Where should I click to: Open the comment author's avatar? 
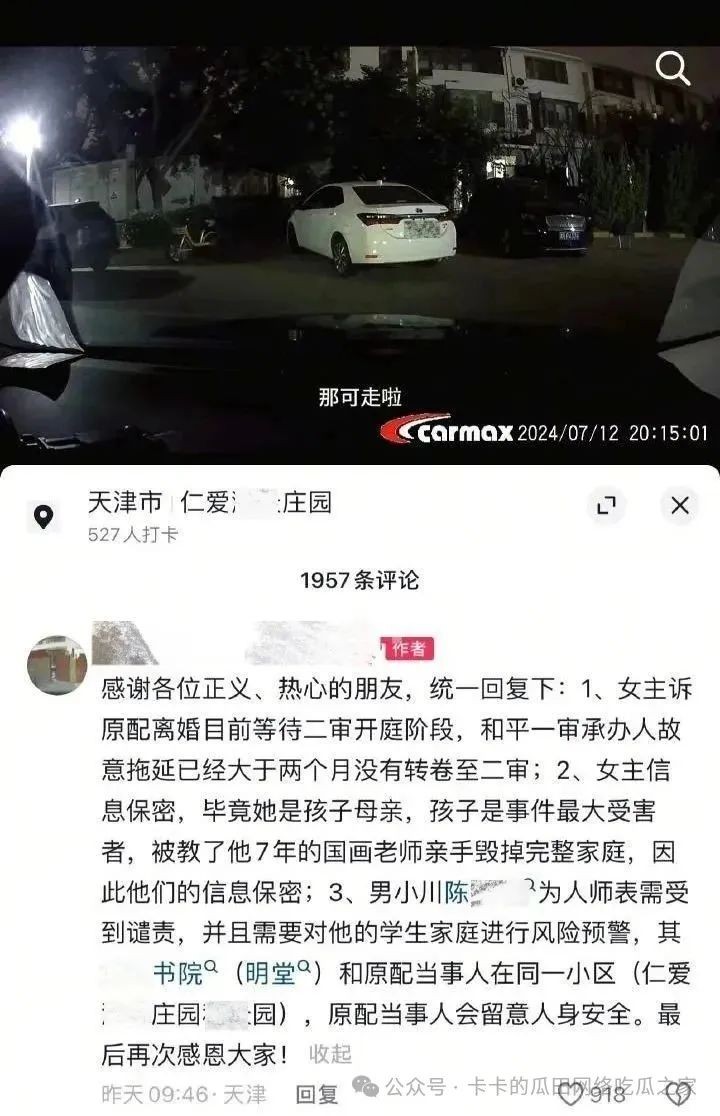coord(57,665)
